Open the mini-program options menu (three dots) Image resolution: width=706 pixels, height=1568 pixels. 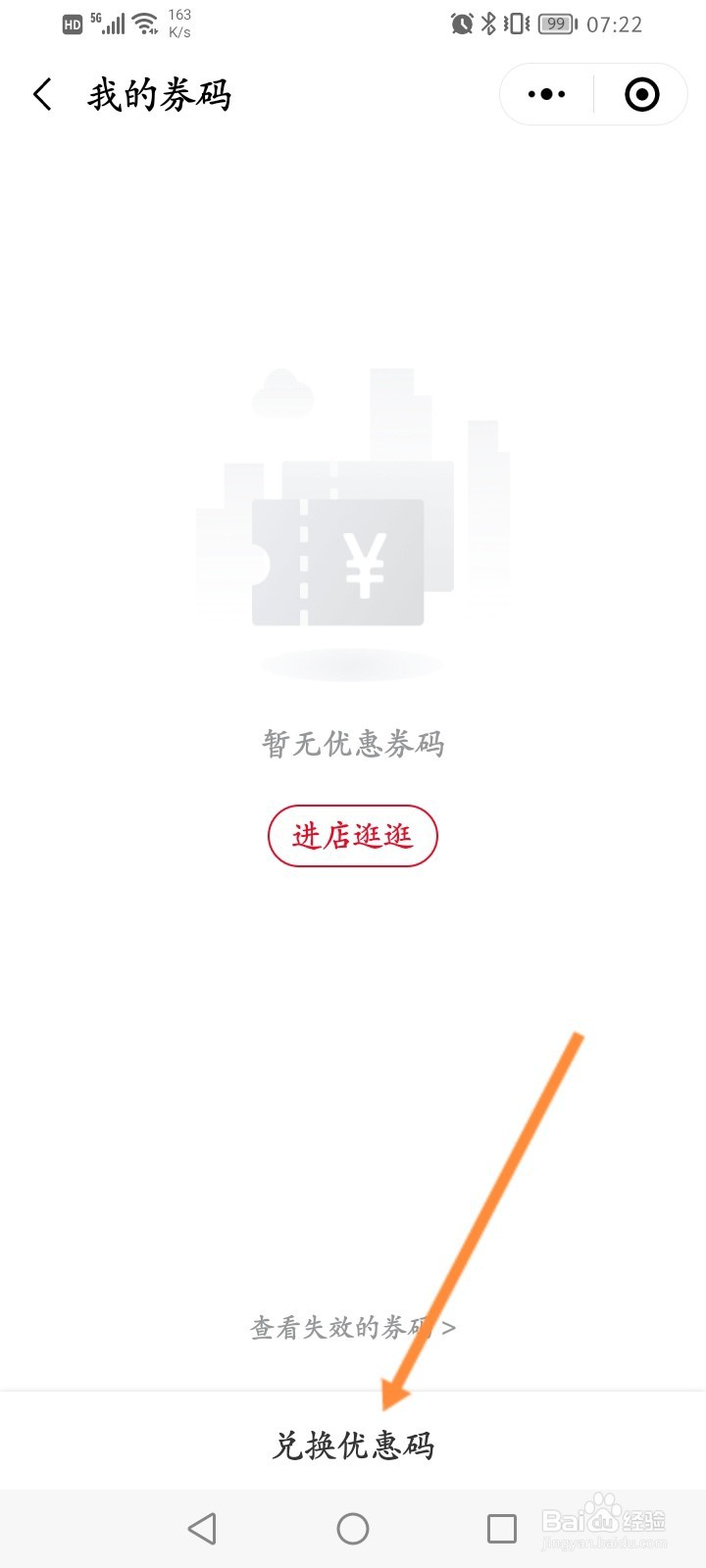tap(545, 93)
